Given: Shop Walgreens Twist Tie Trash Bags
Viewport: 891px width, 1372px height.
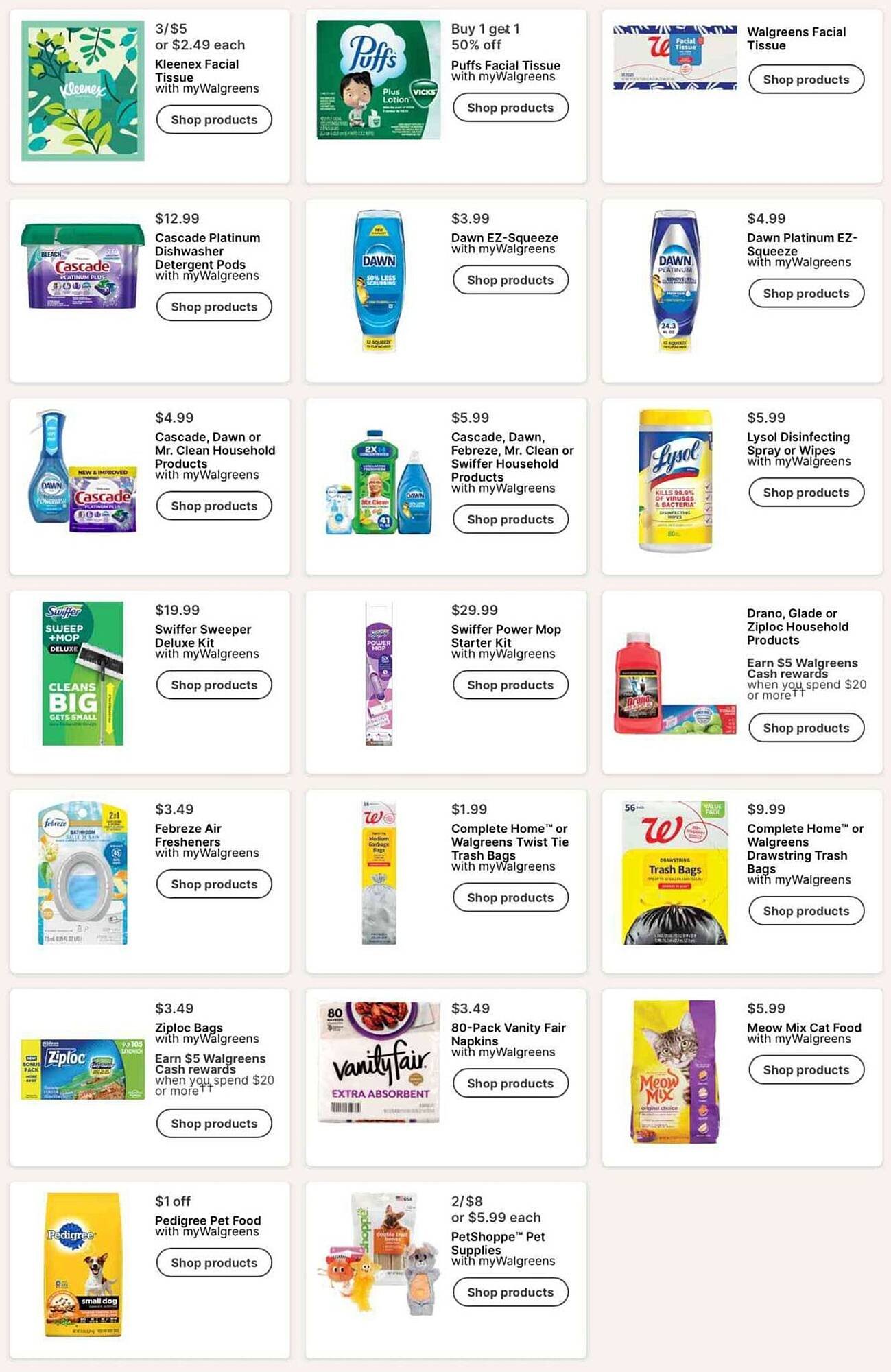Looking at the screenshot, I should (x=510, y=897).
